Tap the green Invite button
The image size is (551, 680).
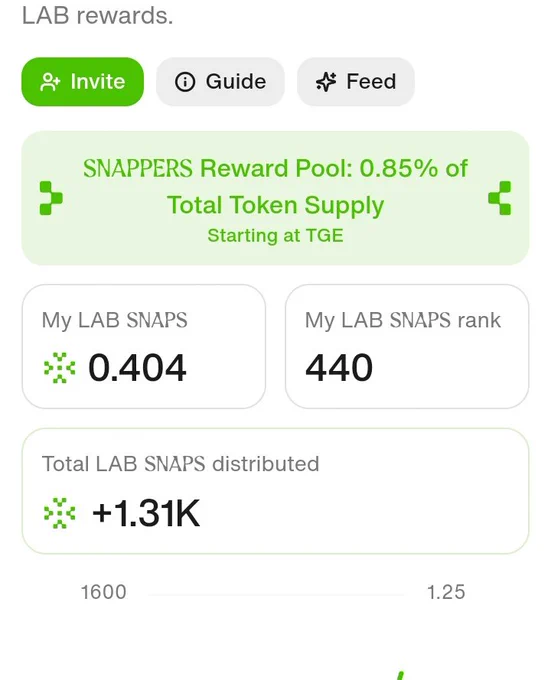click(82, 82)
